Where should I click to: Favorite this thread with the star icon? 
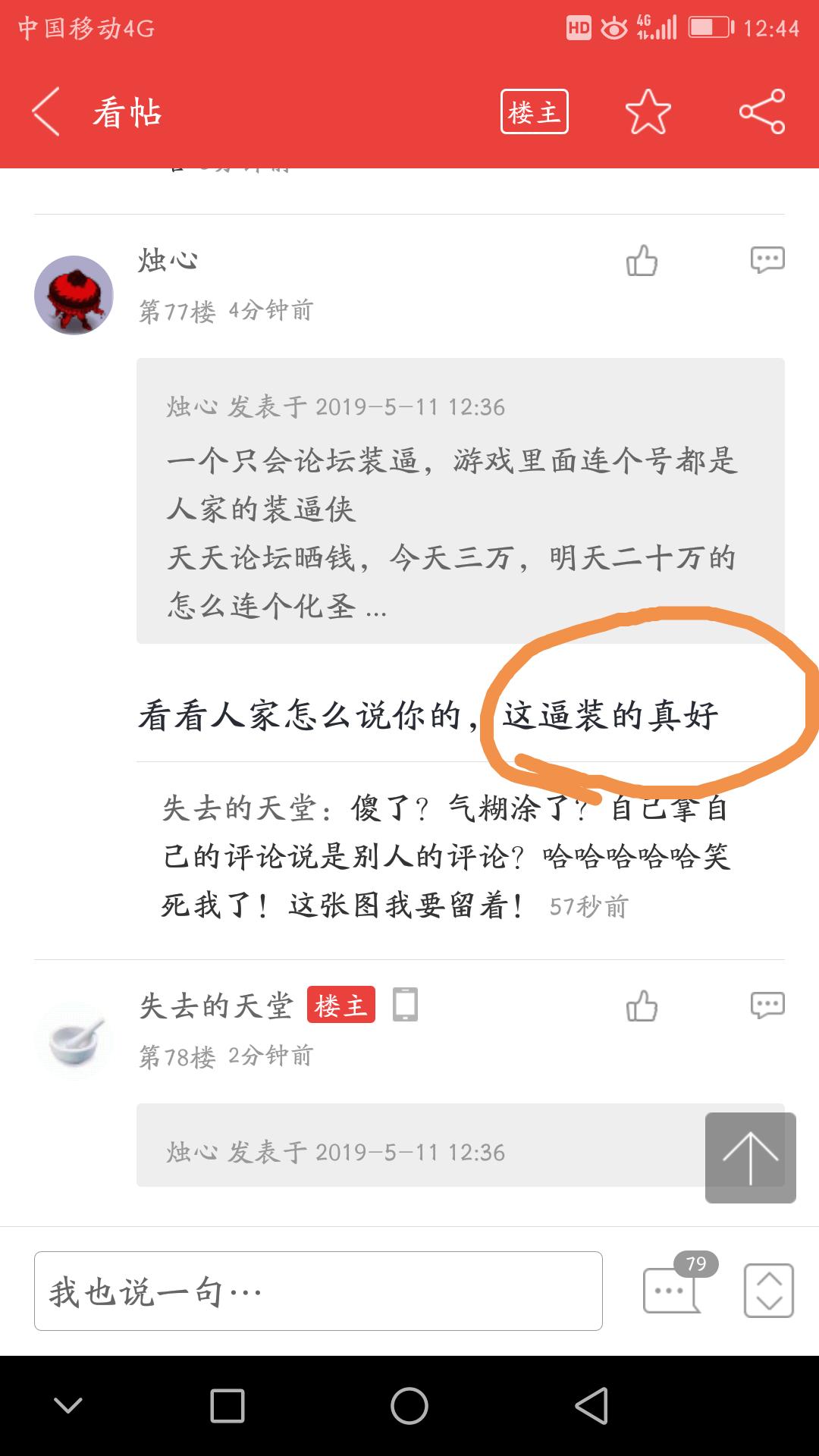tap(648, 112)
